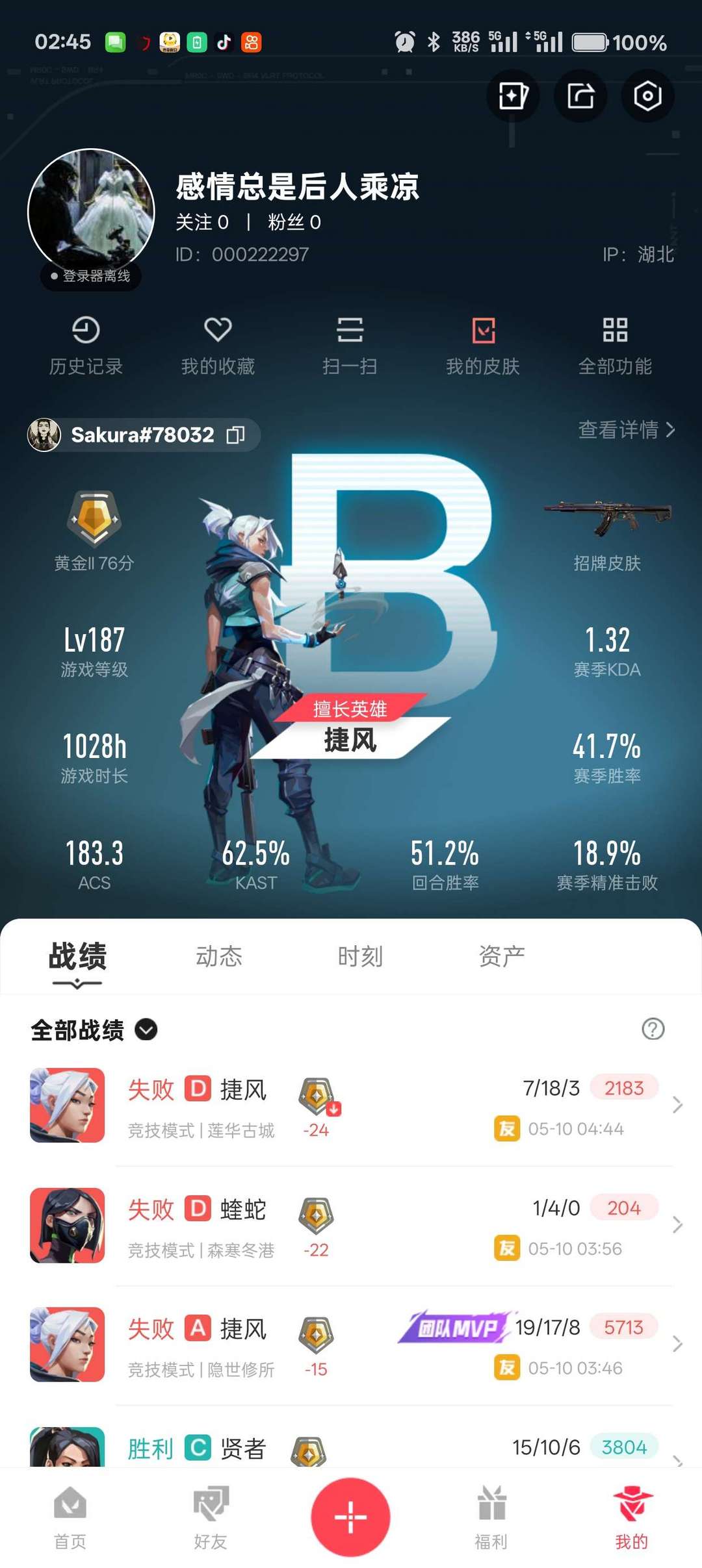Image resolution: width=702 pixels, height=1568 pixels.
Task: Tap the share icon at top
Action: [580, 96]
